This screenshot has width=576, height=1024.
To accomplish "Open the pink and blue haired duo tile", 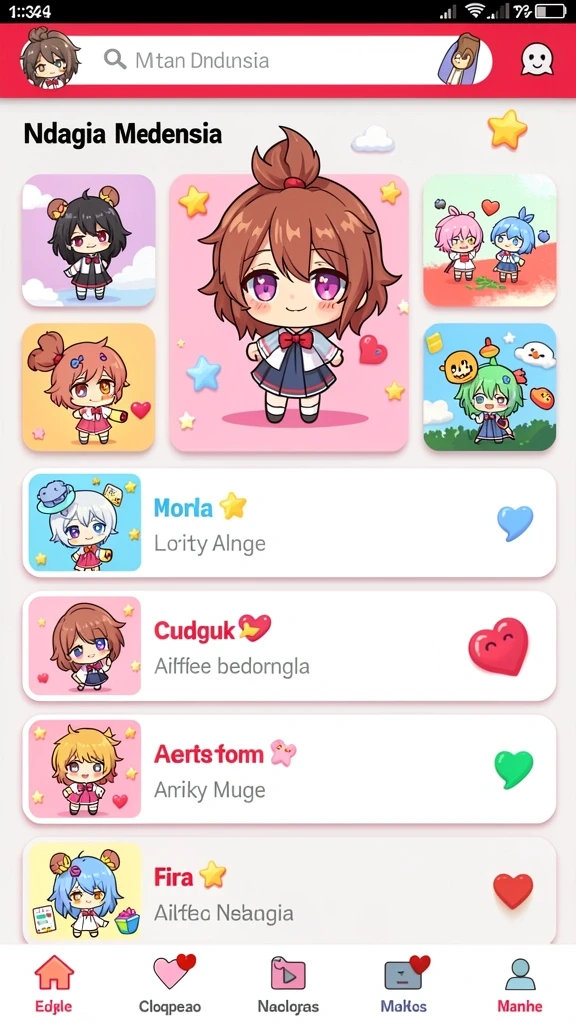I will [490, 240].
